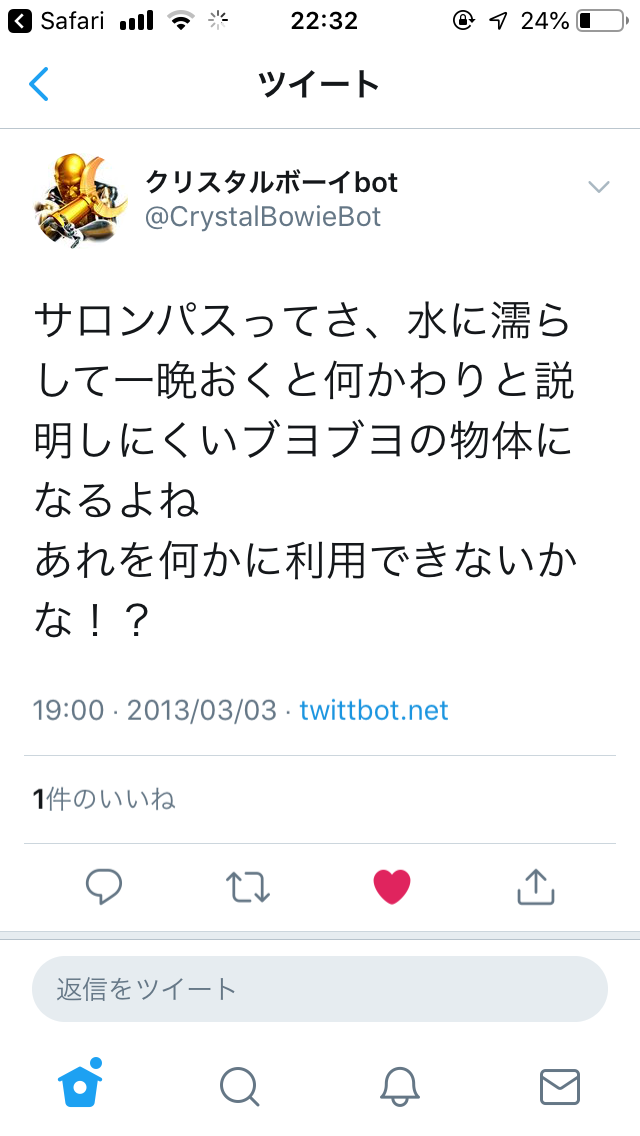Switch to the Search tab
Image resolution: width=640 pixels, height=1136 pixels.
[x=240, y=1085]
